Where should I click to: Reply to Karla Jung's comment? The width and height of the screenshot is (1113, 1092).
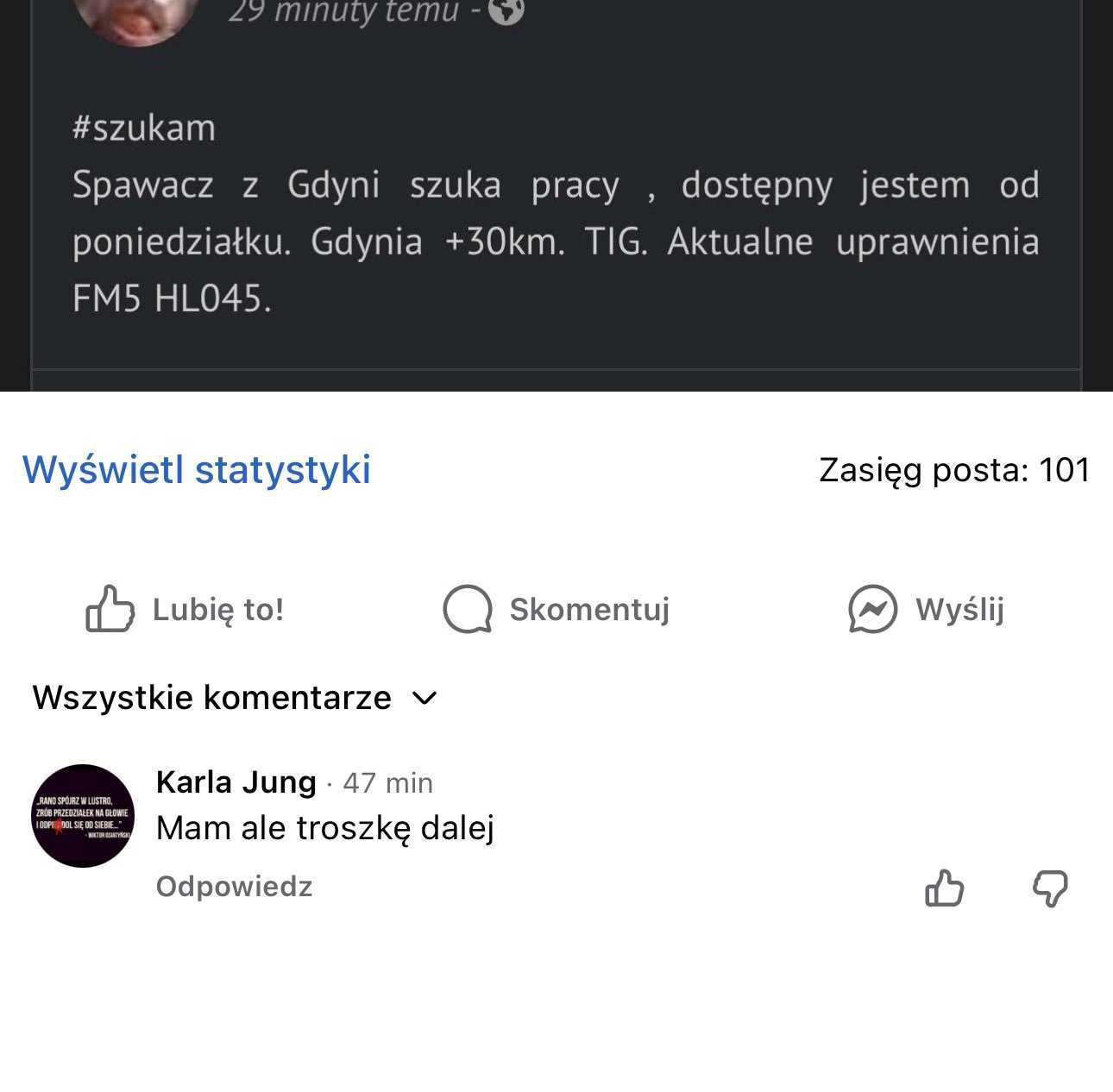coord(234,887)
